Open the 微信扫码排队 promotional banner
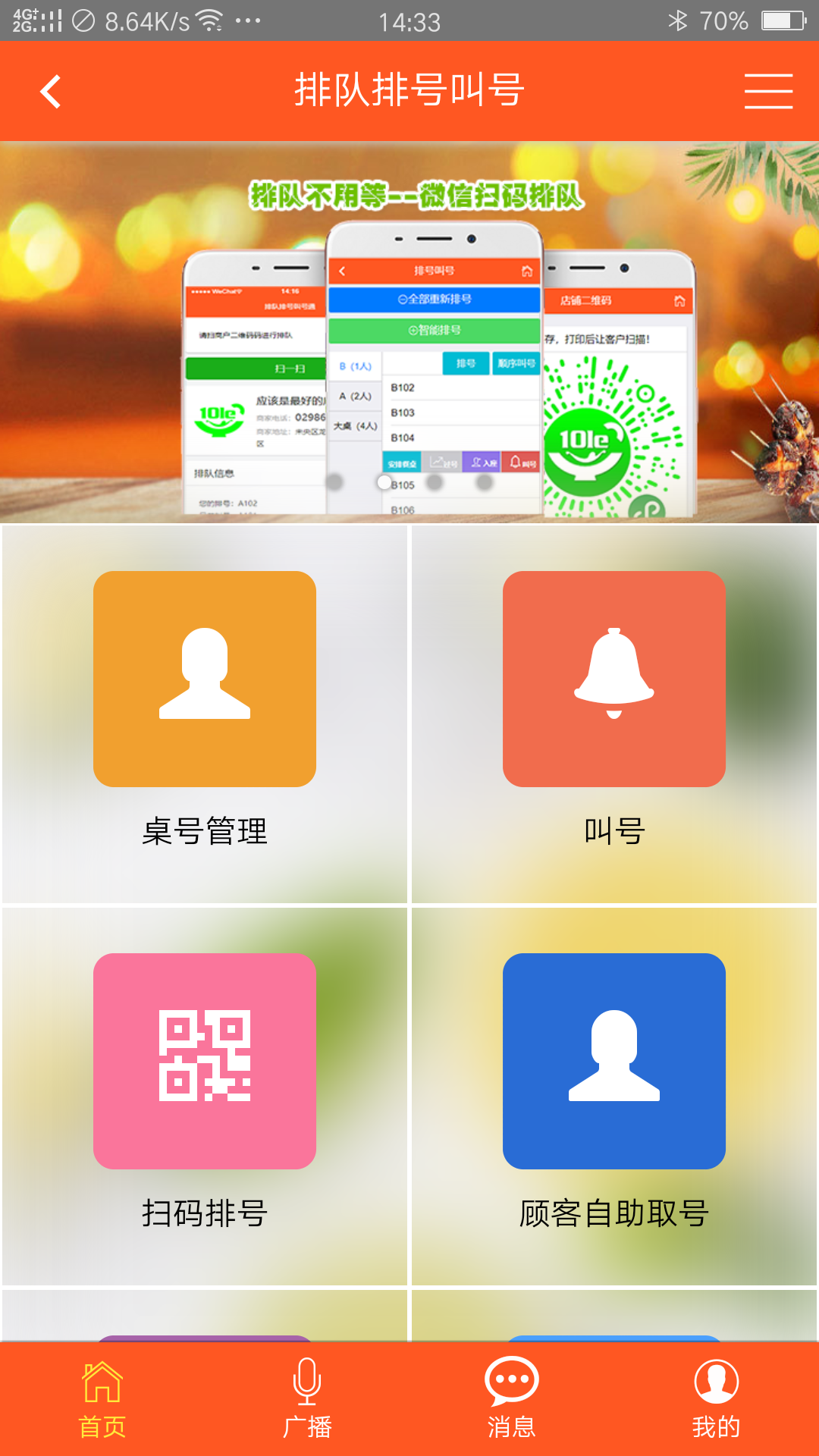Viewport: 819px width, 1456px height. click(409, 331)
